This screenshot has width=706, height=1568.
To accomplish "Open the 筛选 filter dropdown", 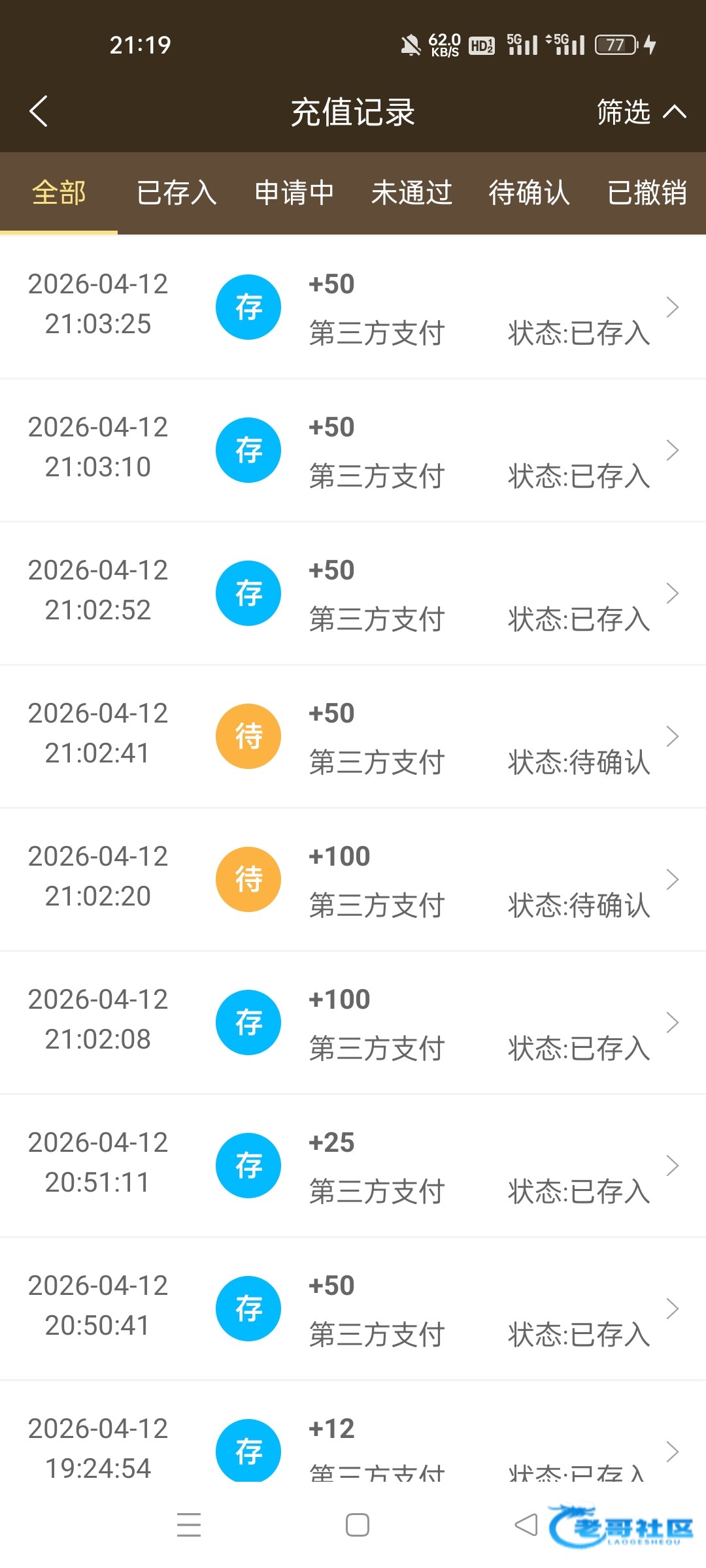I will point(640,112).
